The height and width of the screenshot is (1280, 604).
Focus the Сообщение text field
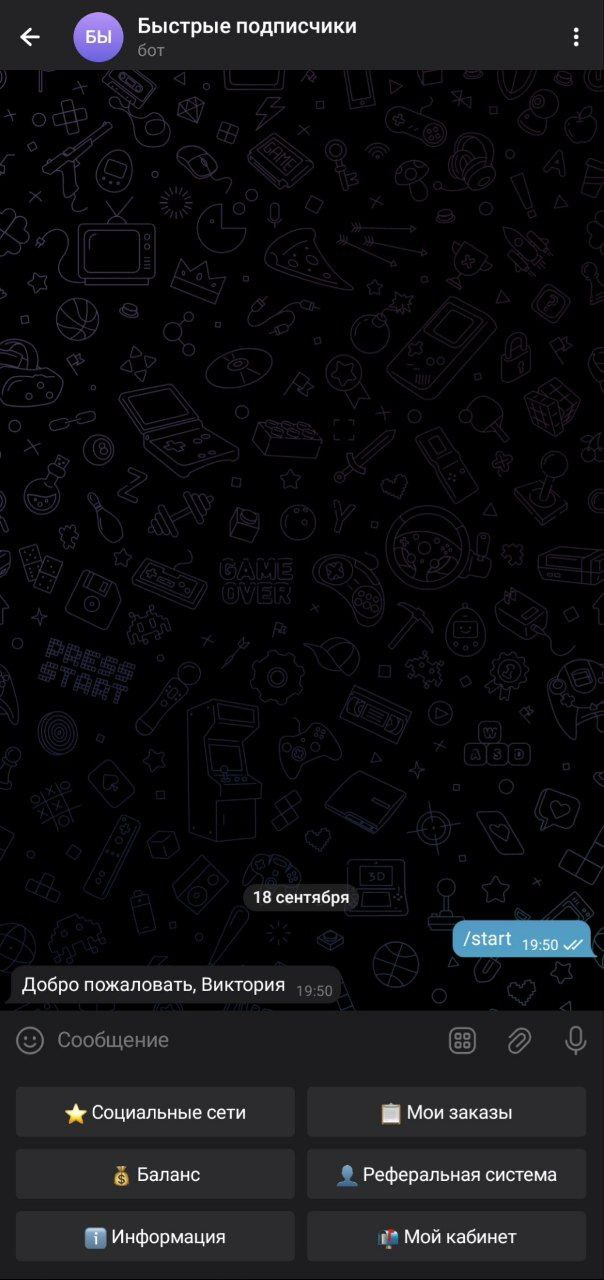pyautogui.click(x=240, y=1040)
